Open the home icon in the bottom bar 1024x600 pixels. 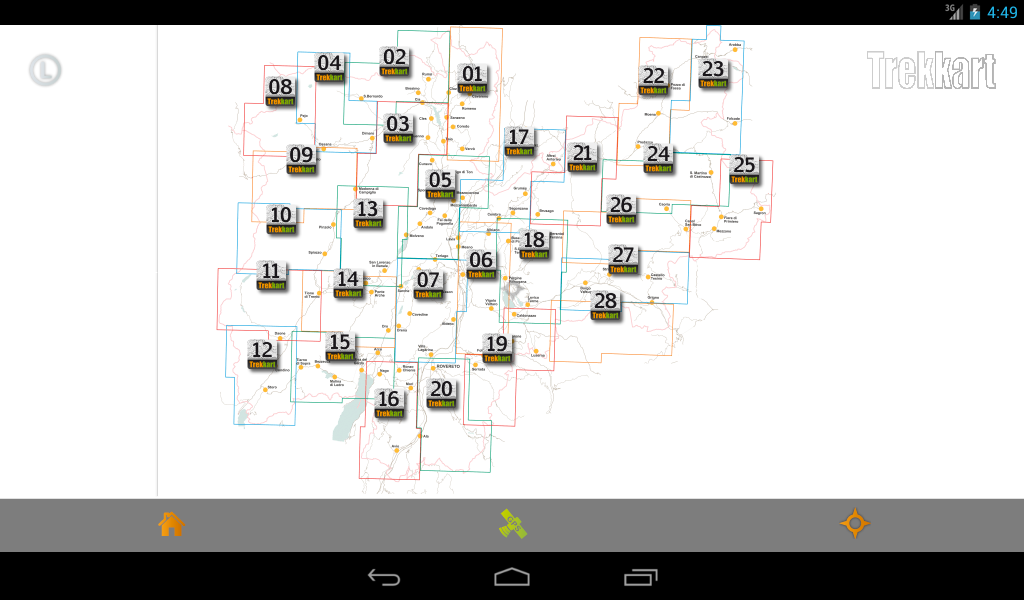point(171,524)
